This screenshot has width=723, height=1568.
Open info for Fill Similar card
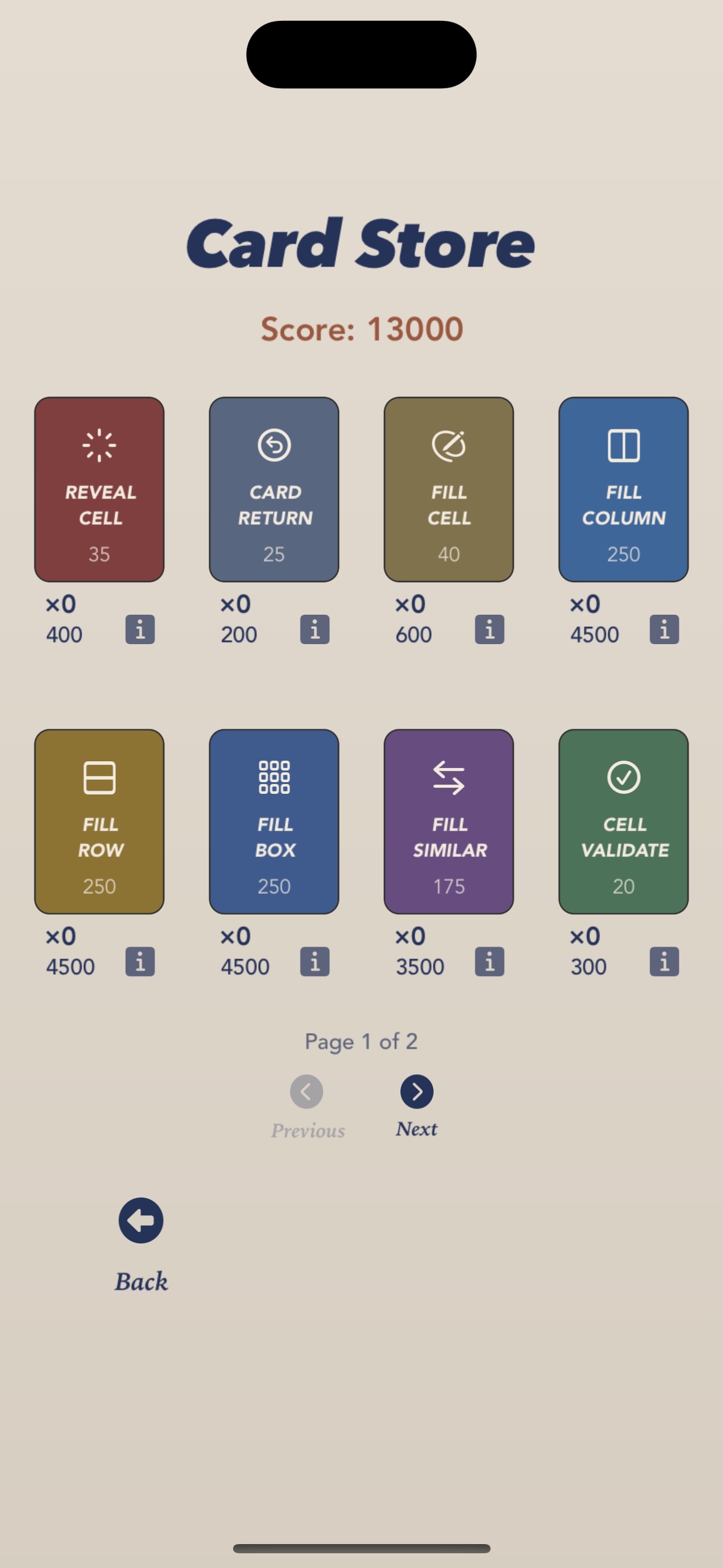click(x=489, y=961)
